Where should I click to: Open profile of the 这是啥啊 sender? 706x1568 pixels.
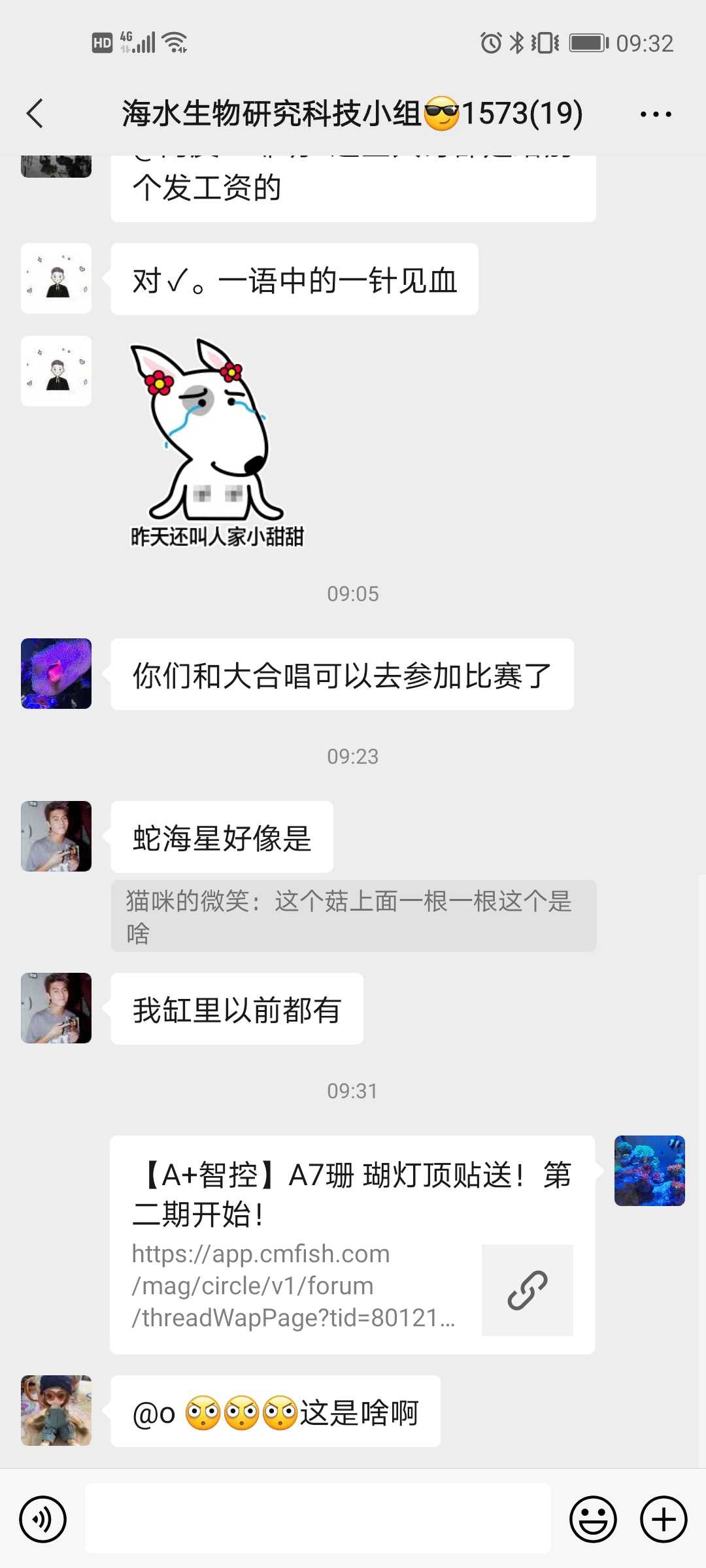[56, 1411]
